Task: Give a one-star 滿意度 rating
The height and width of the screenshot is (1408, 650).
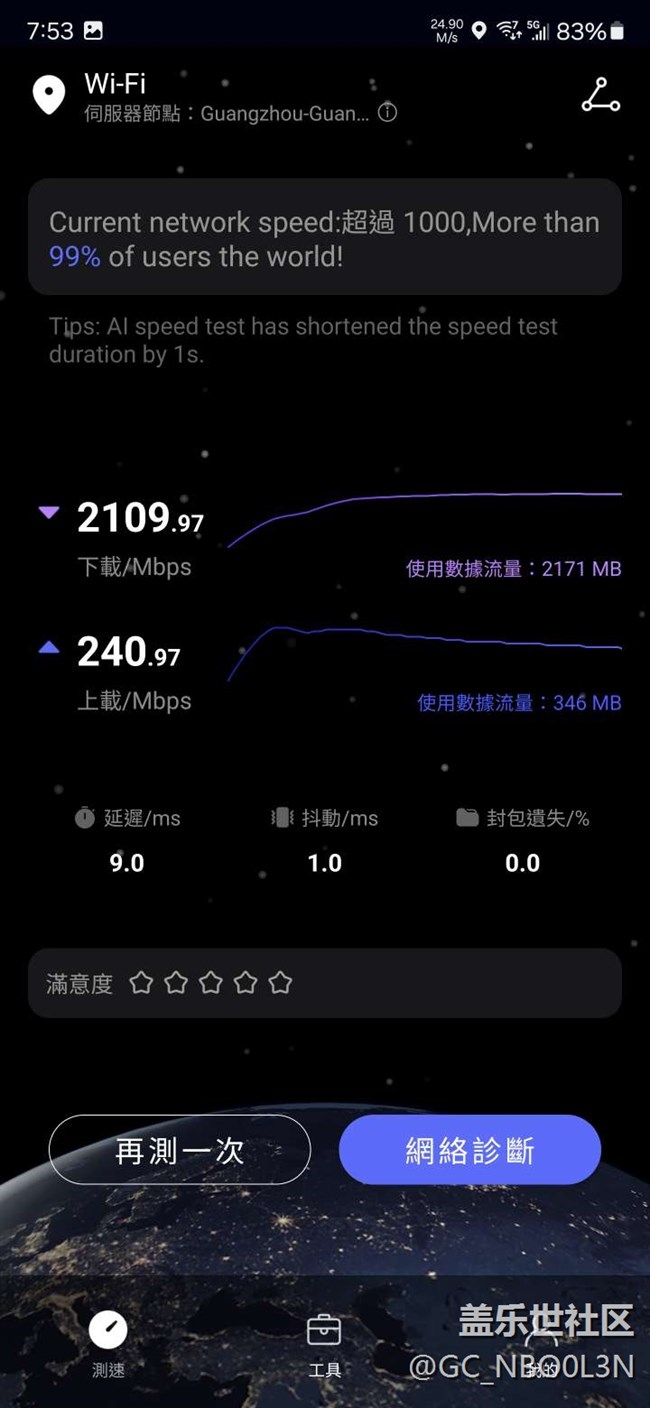Action: [142, 983]
